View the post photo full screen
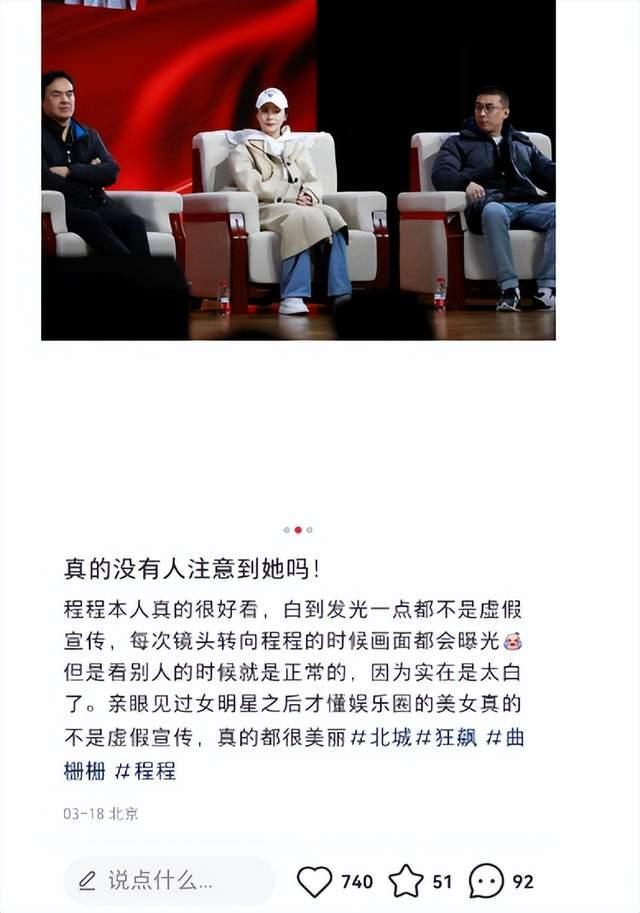Screen dimensions: 640x913 pyautogui.click(x=298, y=170)
